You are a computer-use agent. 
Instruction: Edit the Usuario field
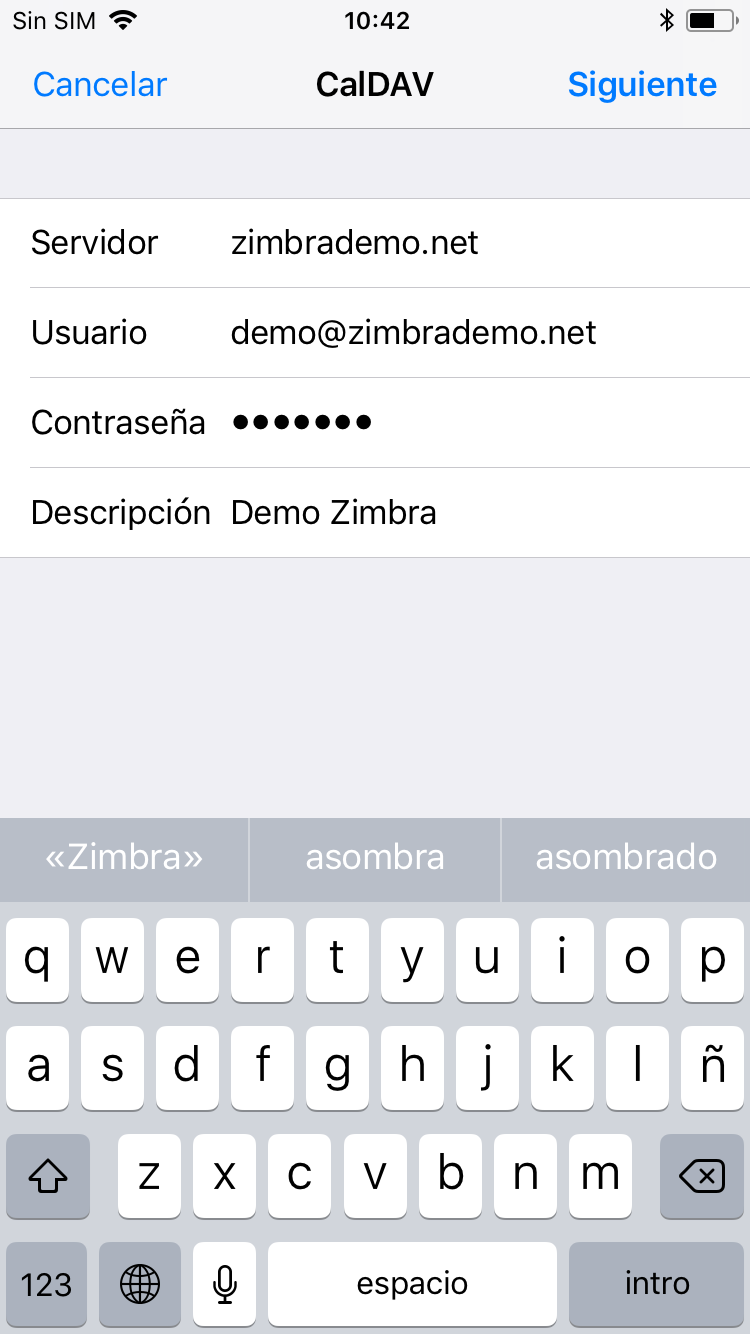pos(375,333)
